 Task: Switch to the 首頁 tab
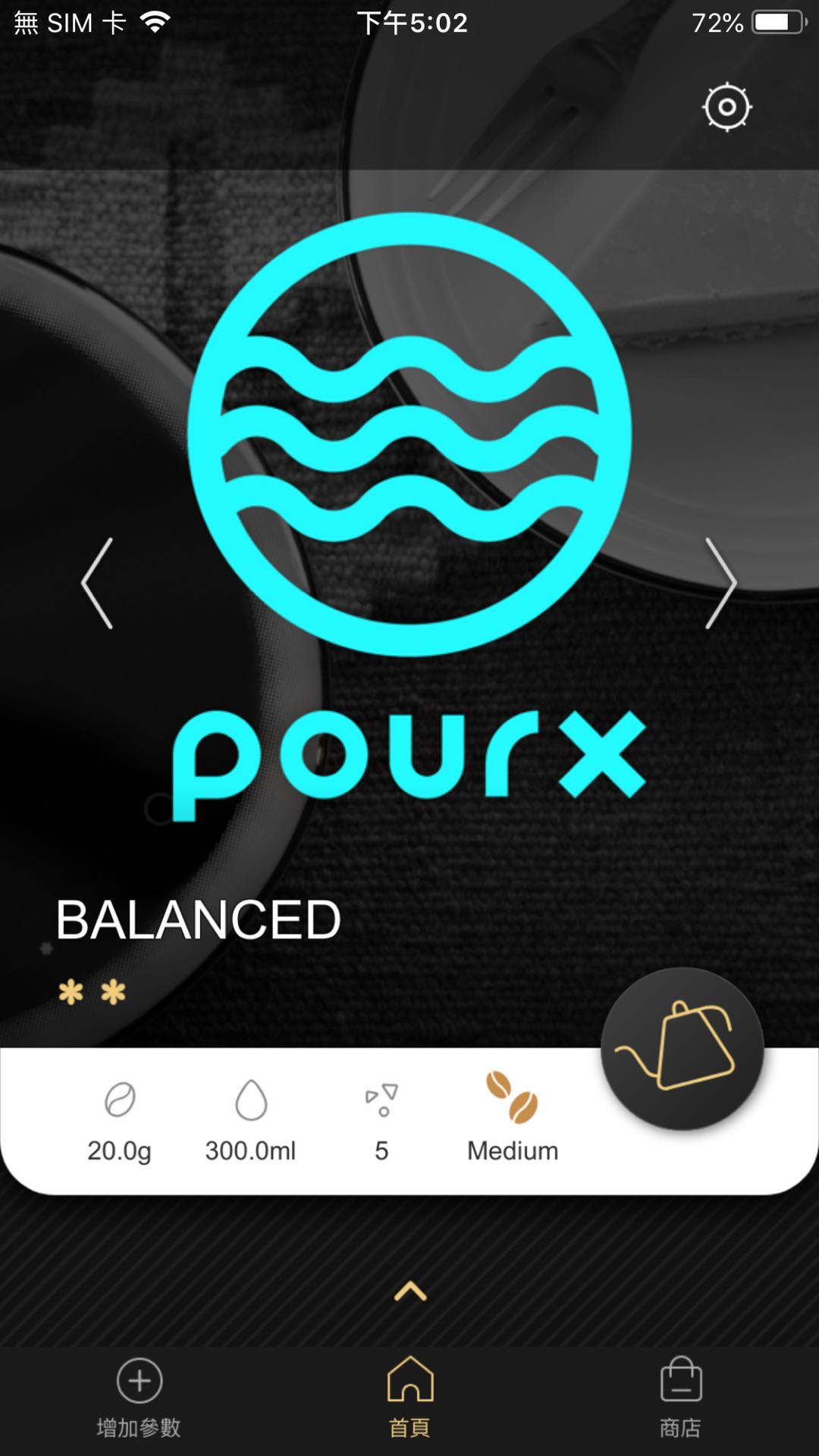tap(410, 1398)
